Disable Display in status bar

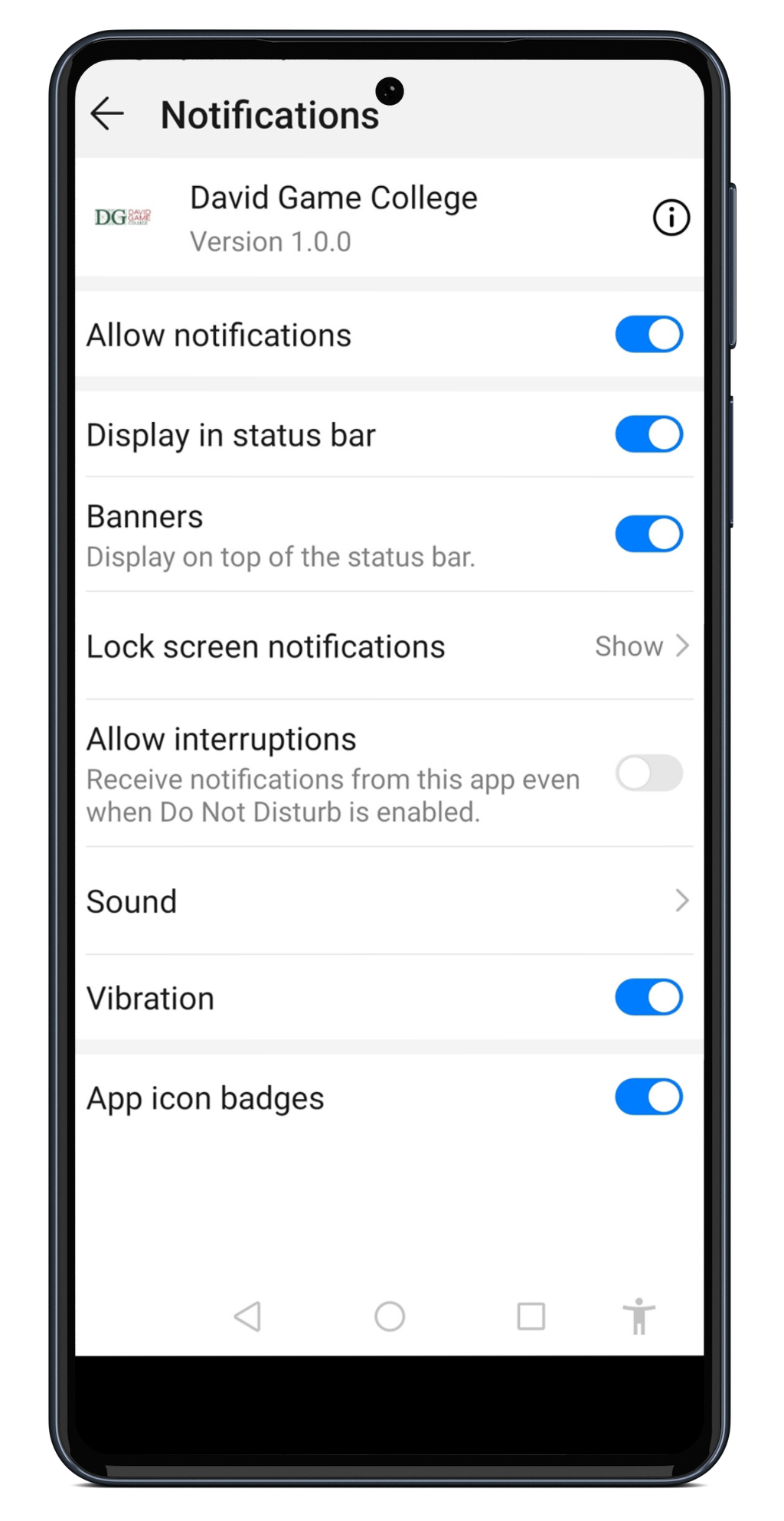coord(648,434)
